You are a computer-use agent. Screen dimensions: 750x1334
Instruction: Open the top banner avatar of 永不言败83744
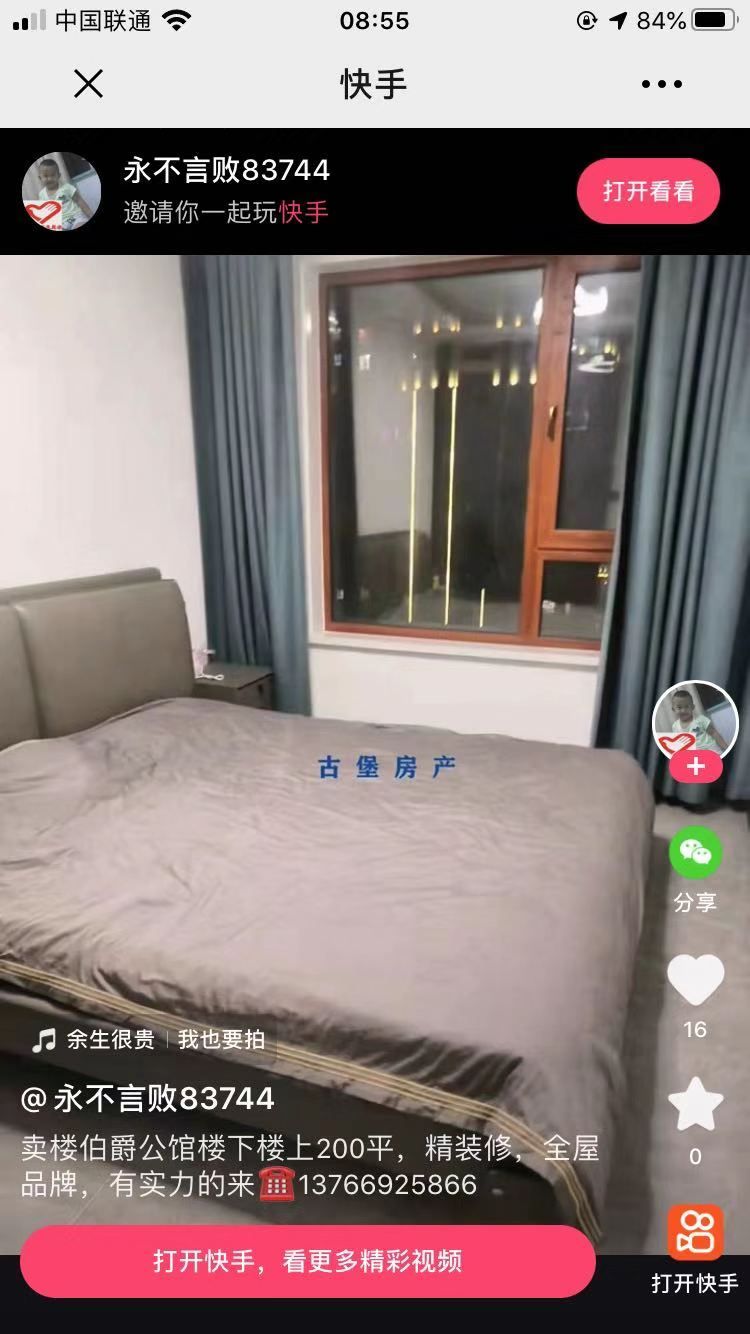pyautogui.click(x=62, y=191)
